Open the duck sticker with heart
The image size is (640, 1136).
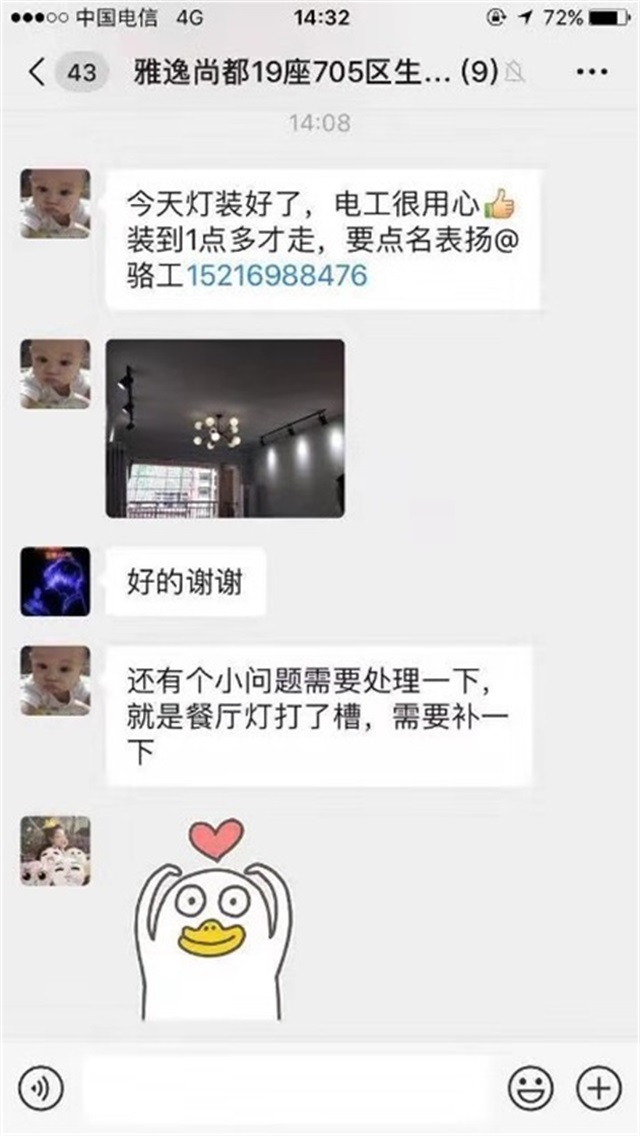[x=213, y=920]
